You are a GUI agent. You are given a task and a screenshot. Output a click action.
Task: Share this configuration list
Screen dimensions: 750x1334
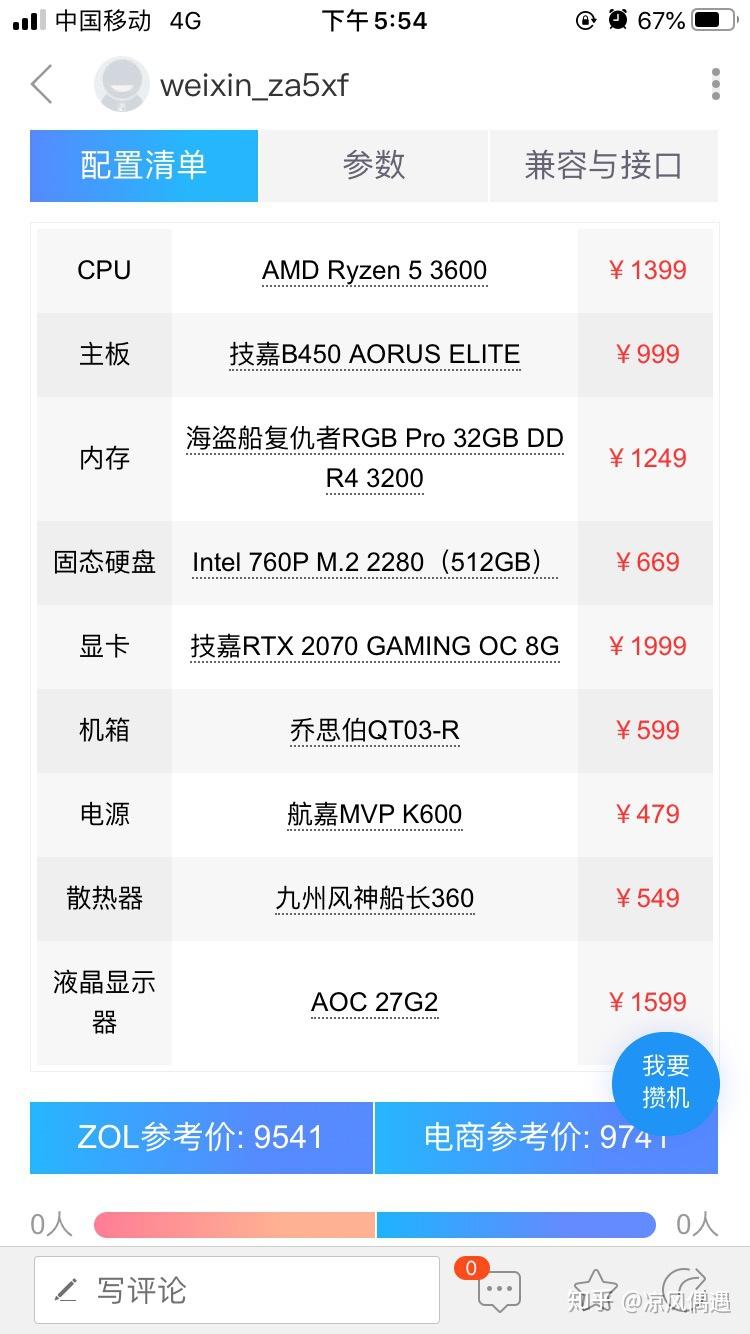(685, 1288)
